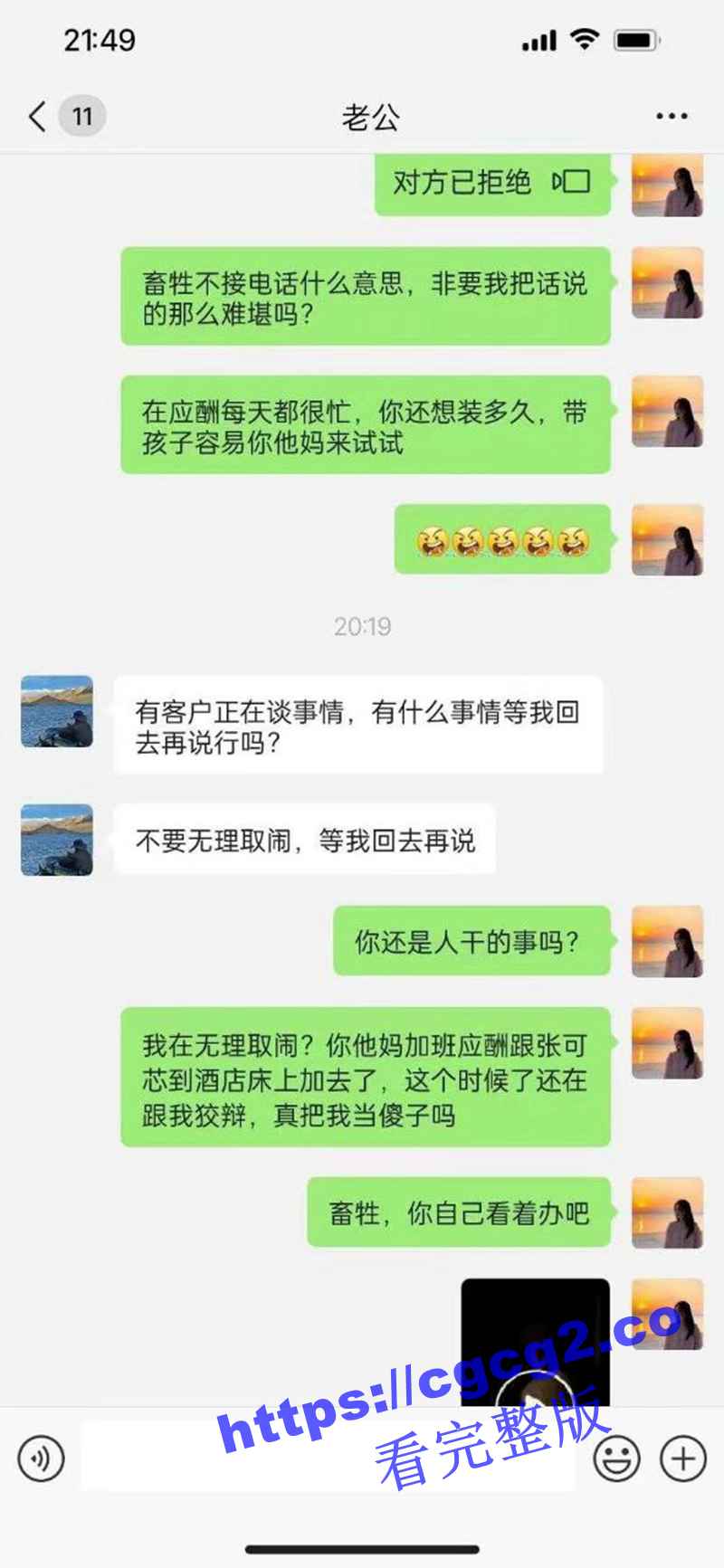
Task: Go back to the chat list
Action: 38,117
